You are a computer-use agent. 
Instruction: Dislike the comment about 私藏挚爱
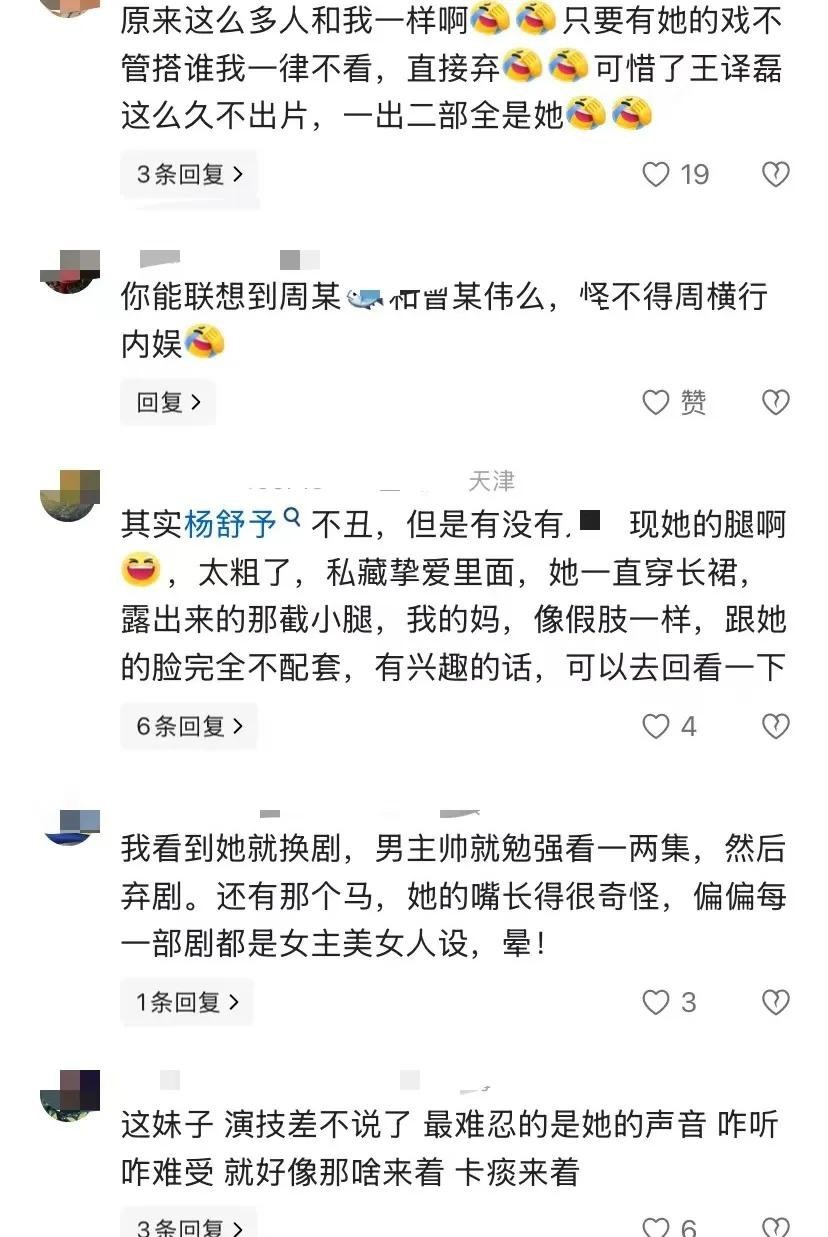(775, 726)
